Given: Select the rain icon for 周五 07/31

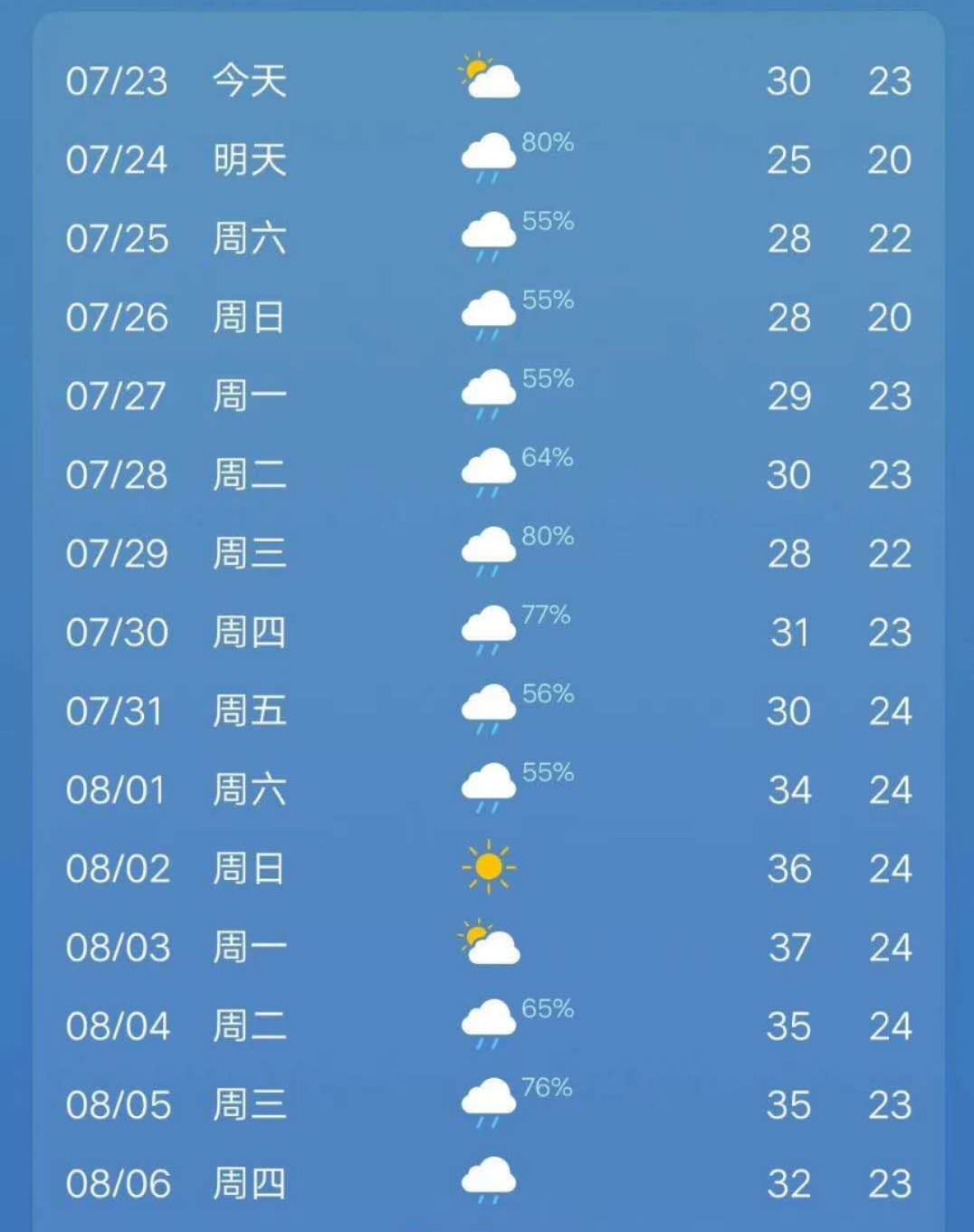Looking at the screenshot, I should click(x=489, y=707).
